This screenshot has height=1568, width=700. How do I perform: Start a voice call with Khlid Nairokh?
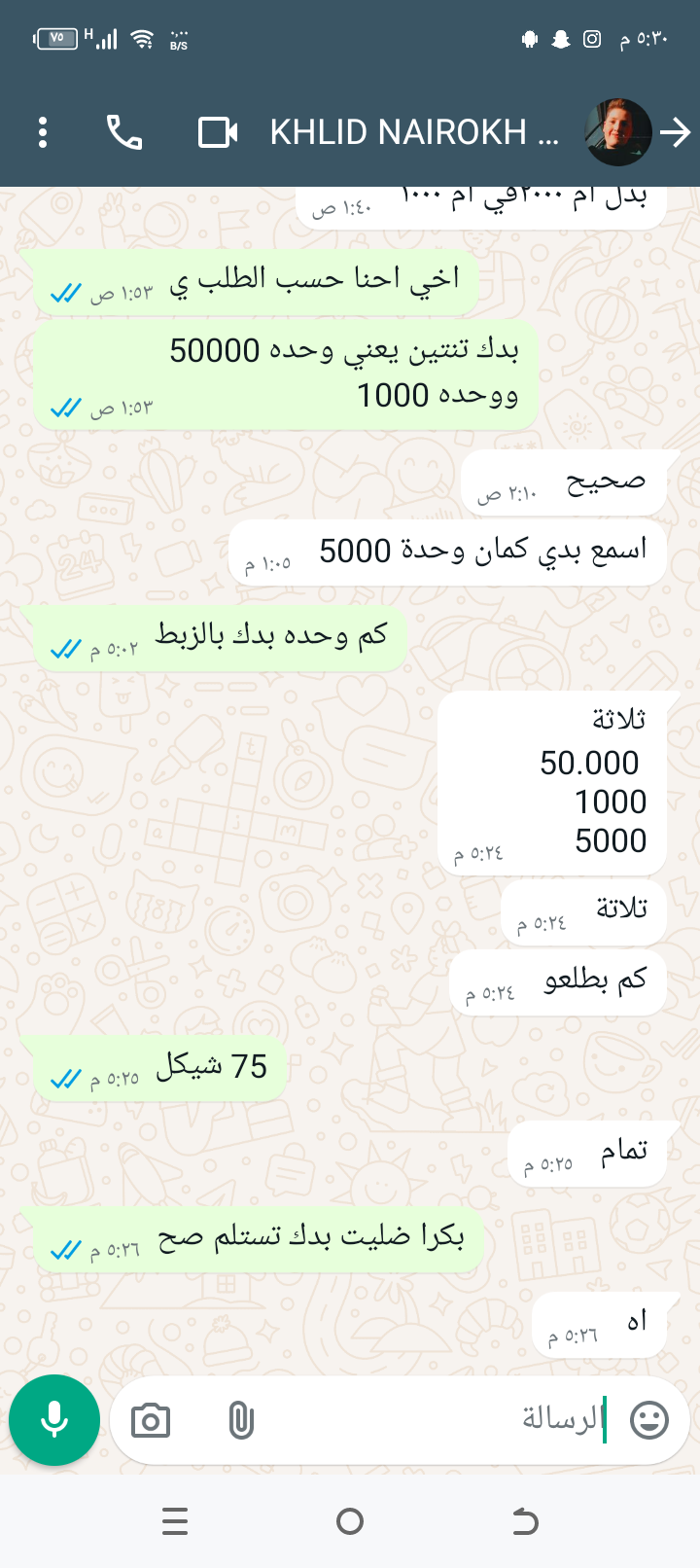point(124,132)
